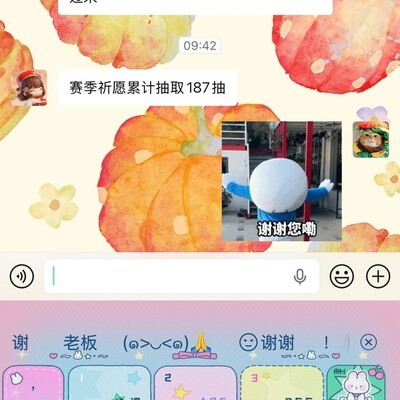Image resolution: width=400 pixels, height=400 pixels.
Task: Pick the keyboard suggestion 谢
Action: pyautogui.click(x=20, y=343)
